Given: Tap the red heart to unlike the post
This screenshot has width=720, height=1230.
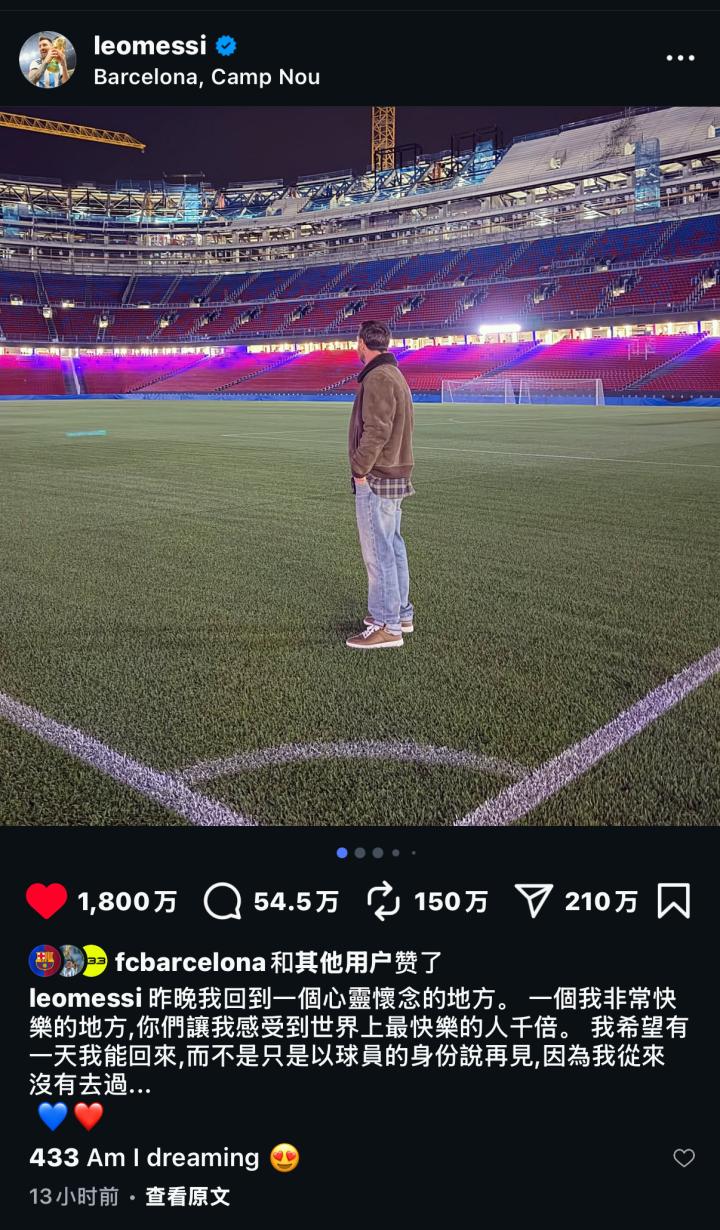Looking at the screenshot, I should point(46,901).
